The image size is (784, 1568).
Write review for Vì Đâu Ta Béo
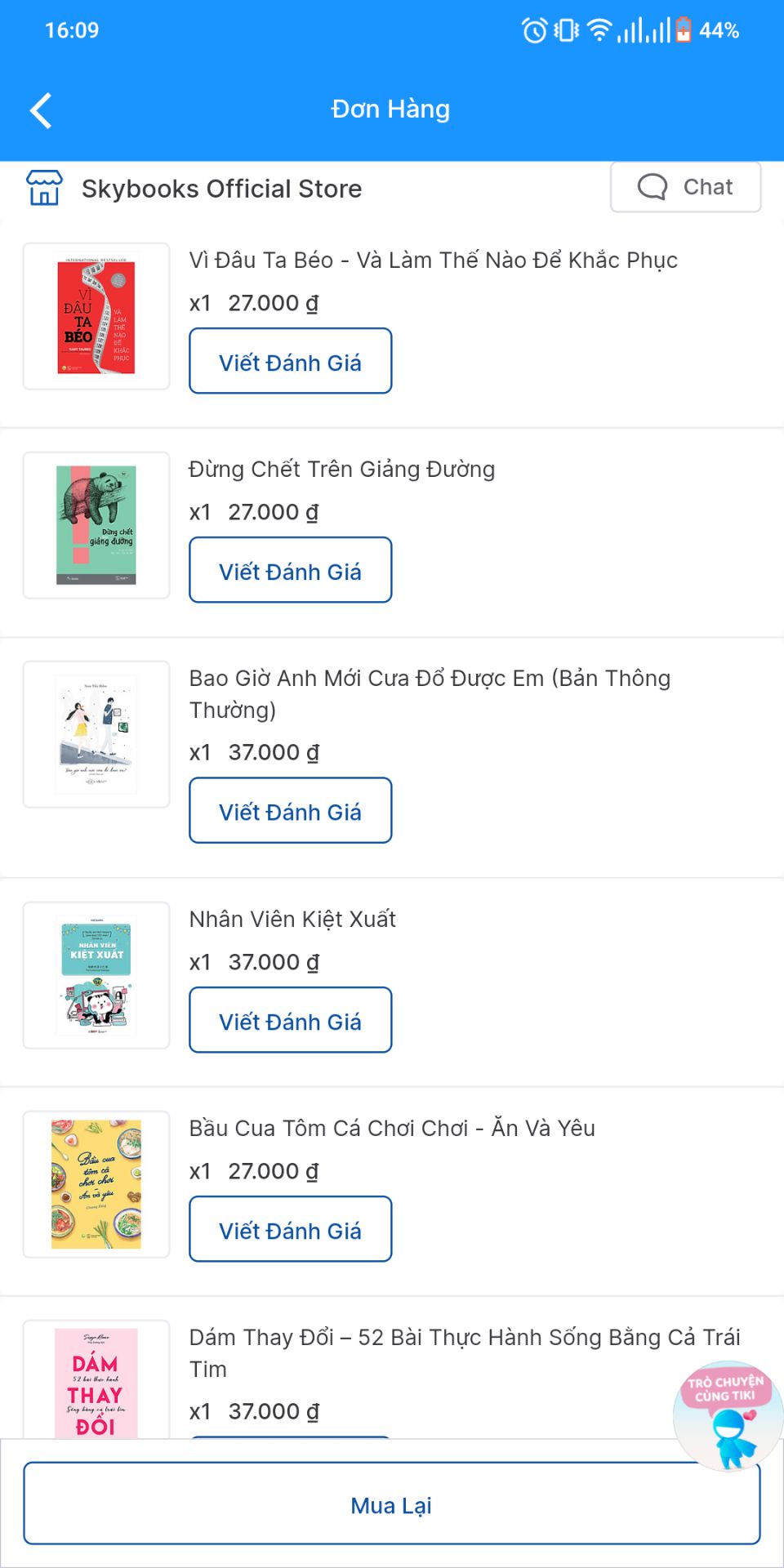point(290,361)
